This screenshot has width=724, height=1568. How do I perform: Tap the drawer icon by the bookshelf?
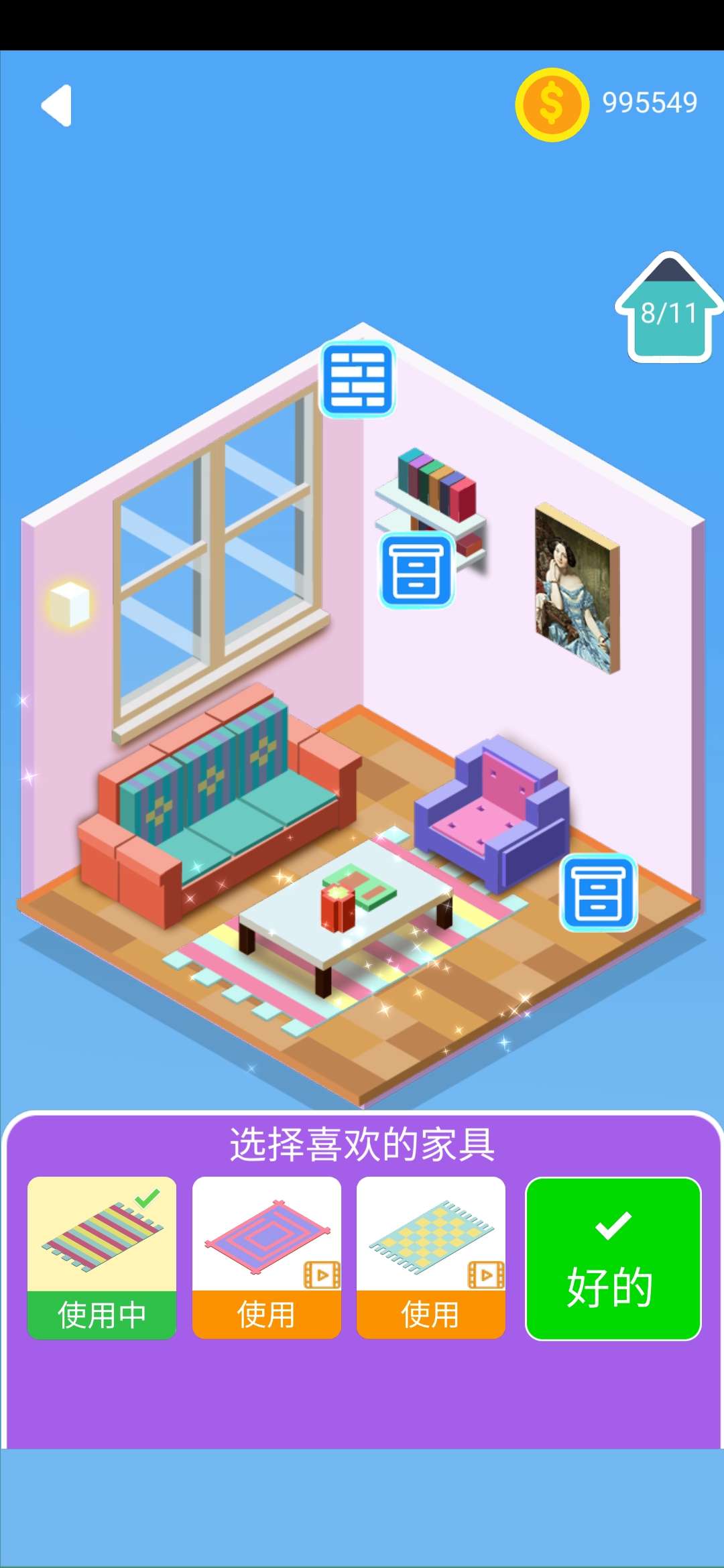coord(416,570)
